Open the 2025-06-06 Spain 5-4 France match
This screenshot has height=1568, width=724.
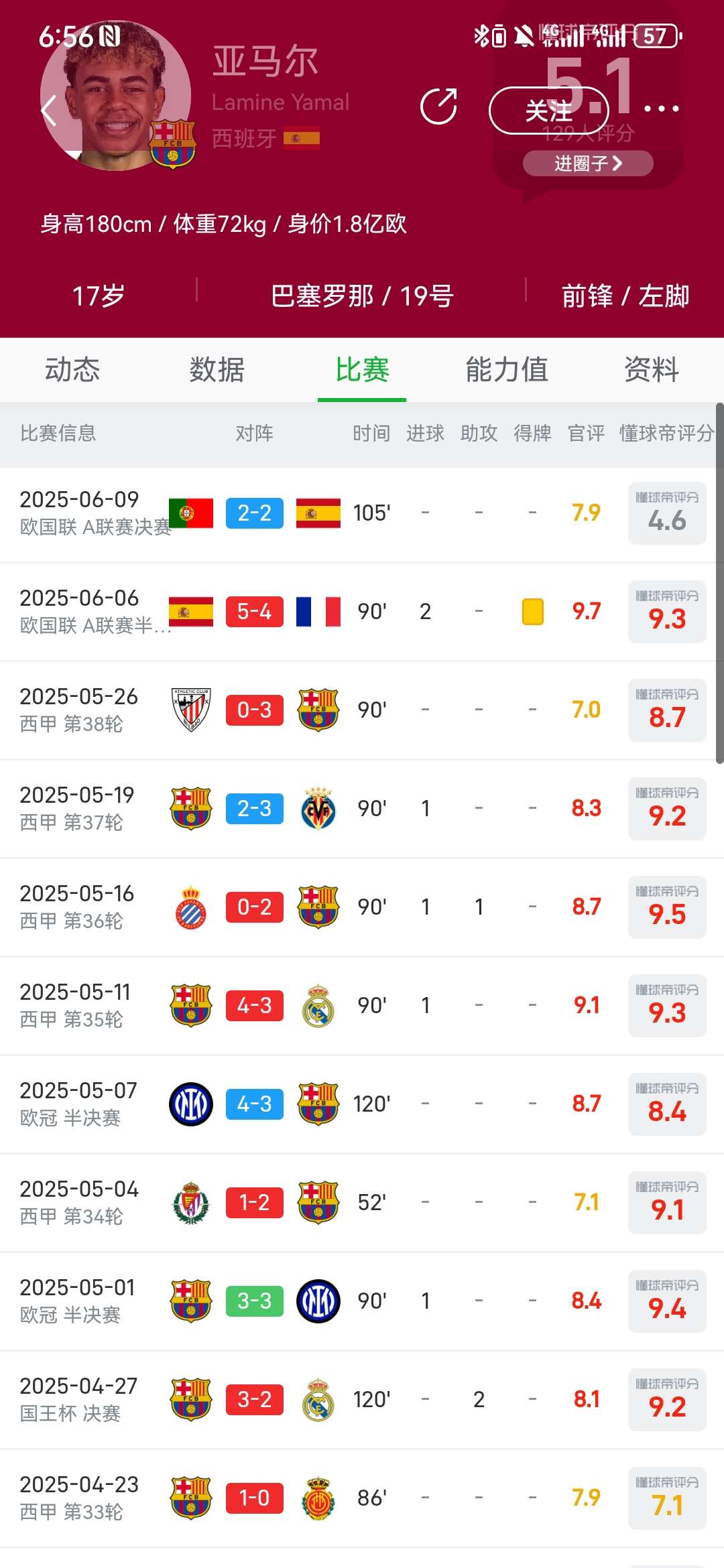click(x=362, y=612)
